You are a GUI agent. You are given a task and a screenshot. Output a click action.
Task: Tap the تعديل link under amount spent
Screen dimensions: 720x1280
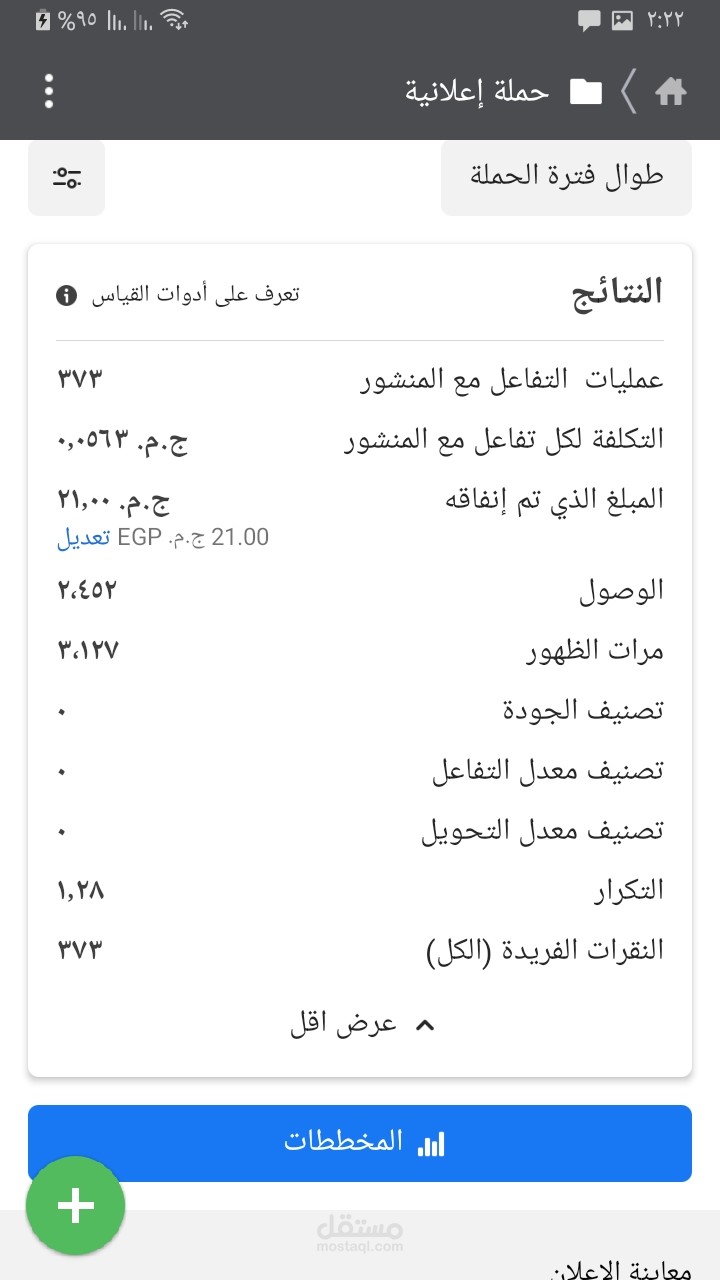click(x=82, y=538)
